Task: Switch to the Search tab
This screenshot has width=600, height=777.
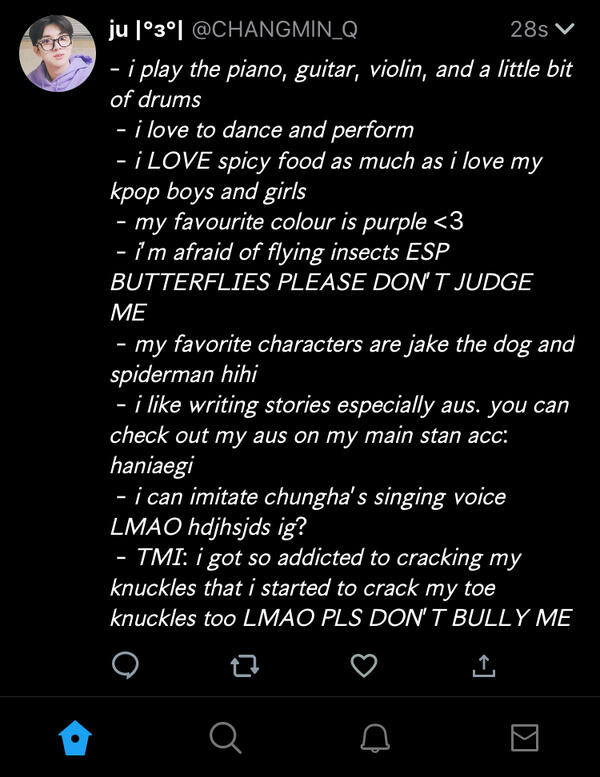Action: click(x=226, y=738)
